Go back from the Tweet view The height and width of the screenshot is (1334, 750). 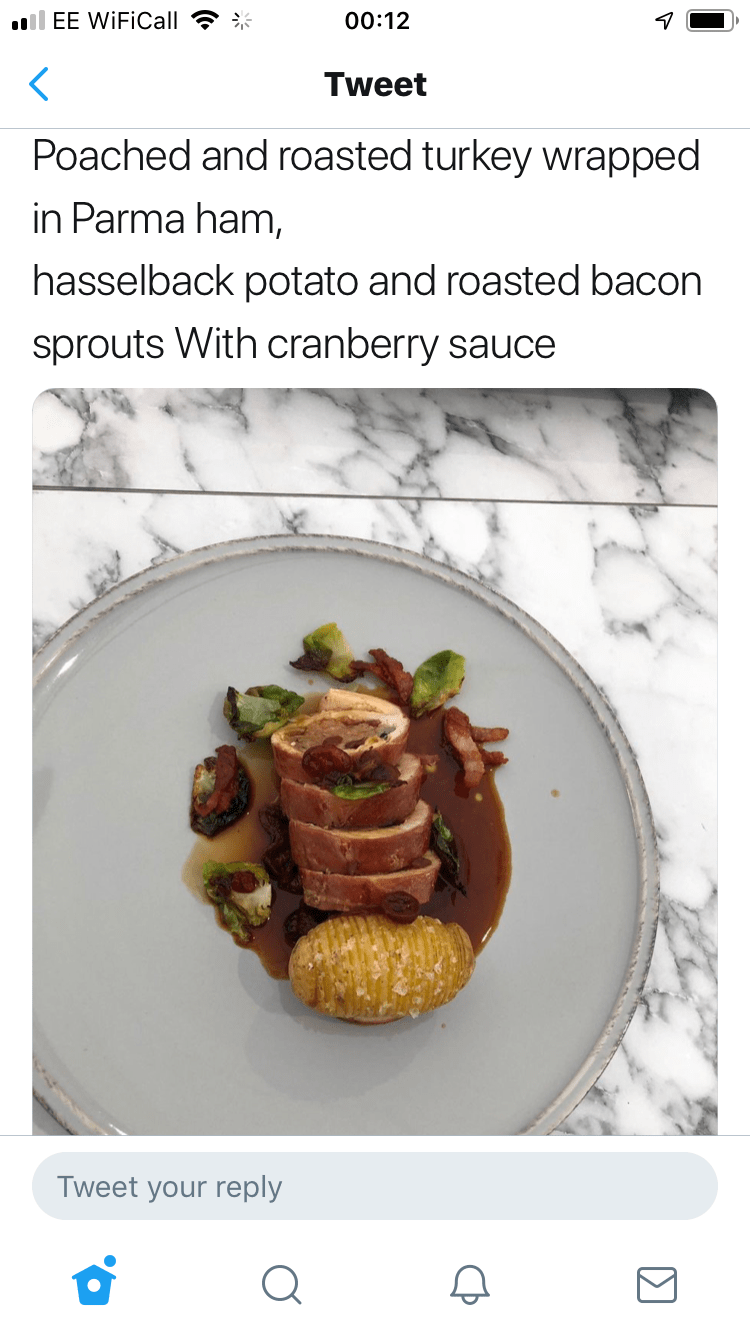point(39,85)
